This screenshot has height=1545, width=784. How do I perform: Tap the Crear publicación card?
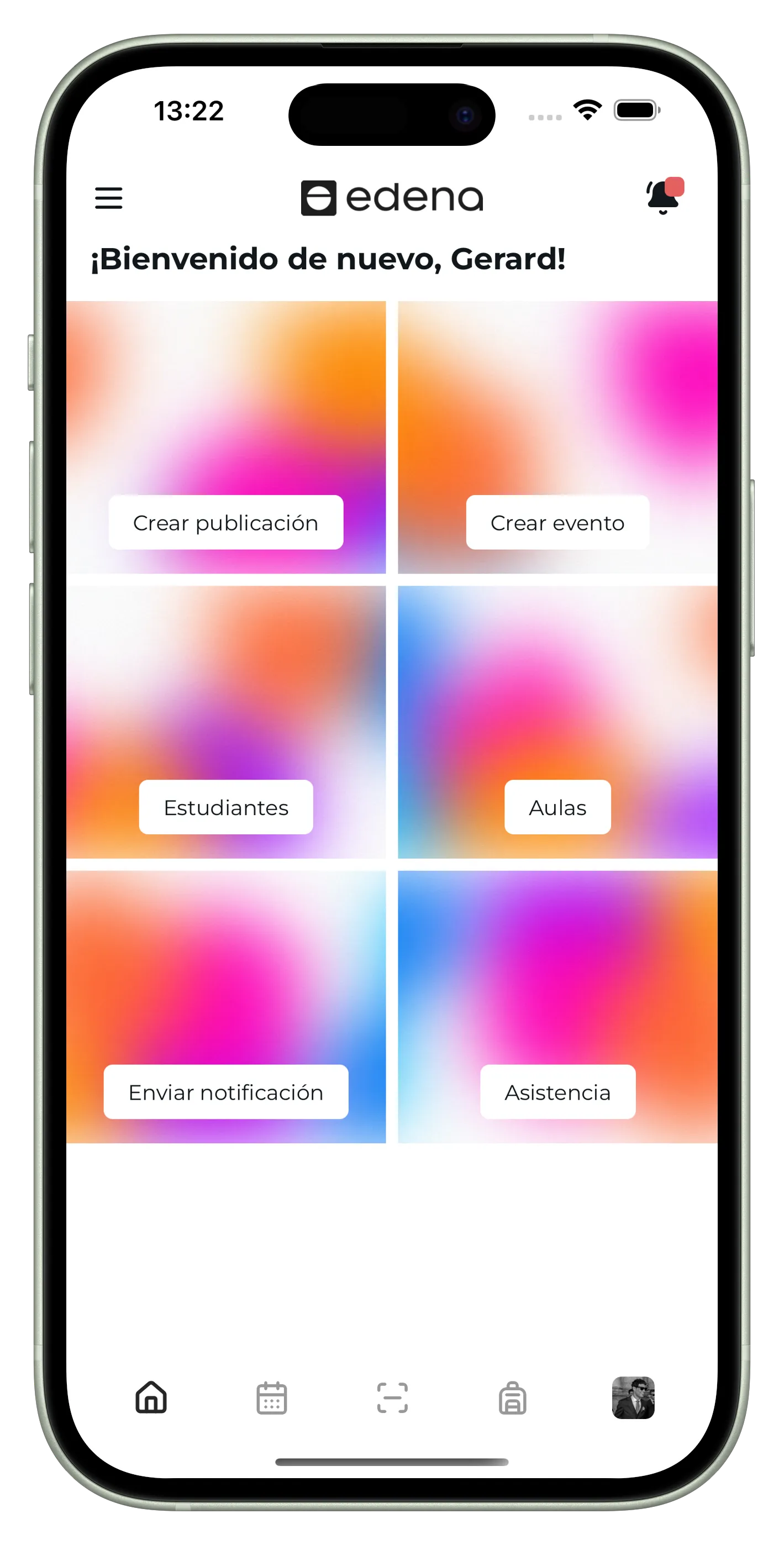coord(225,522)
